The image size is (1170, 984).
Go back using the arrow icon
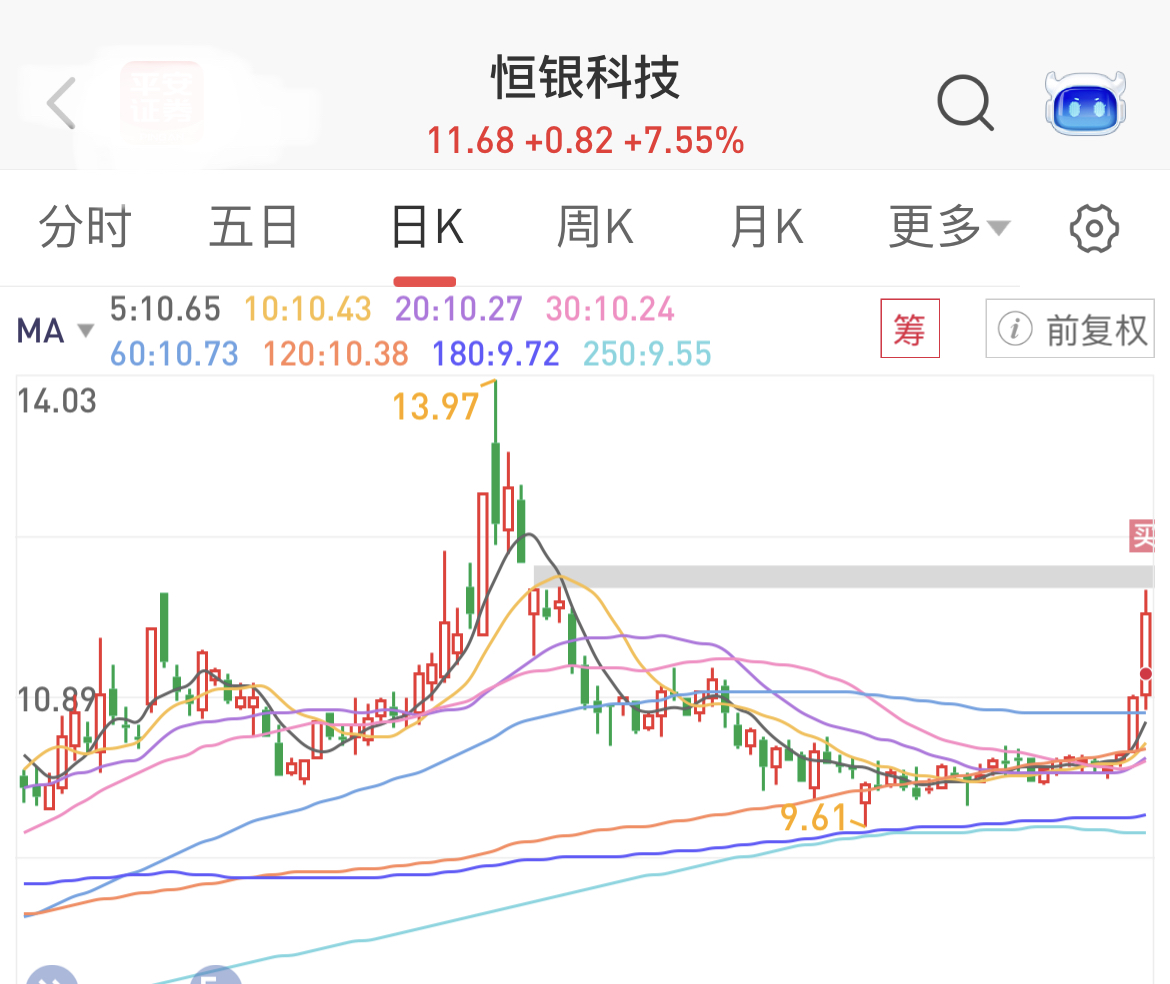pos(62,103)
